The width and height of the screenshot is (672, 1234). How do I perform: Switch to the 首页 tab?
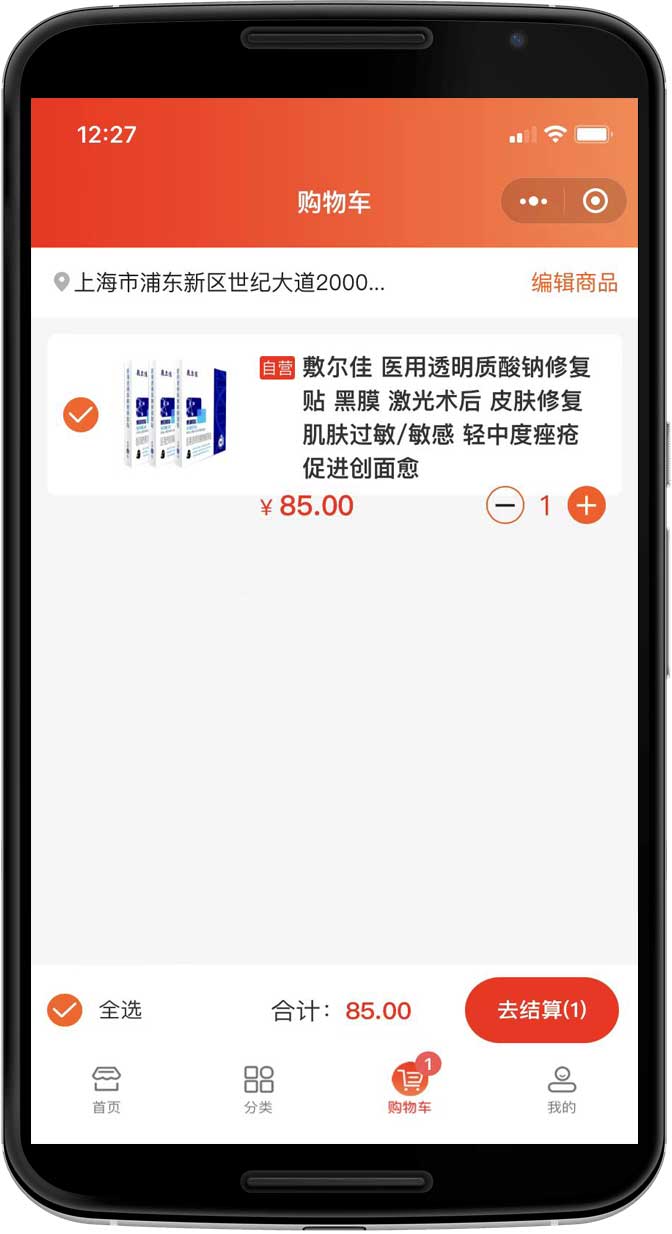[x=106, y=1089]
